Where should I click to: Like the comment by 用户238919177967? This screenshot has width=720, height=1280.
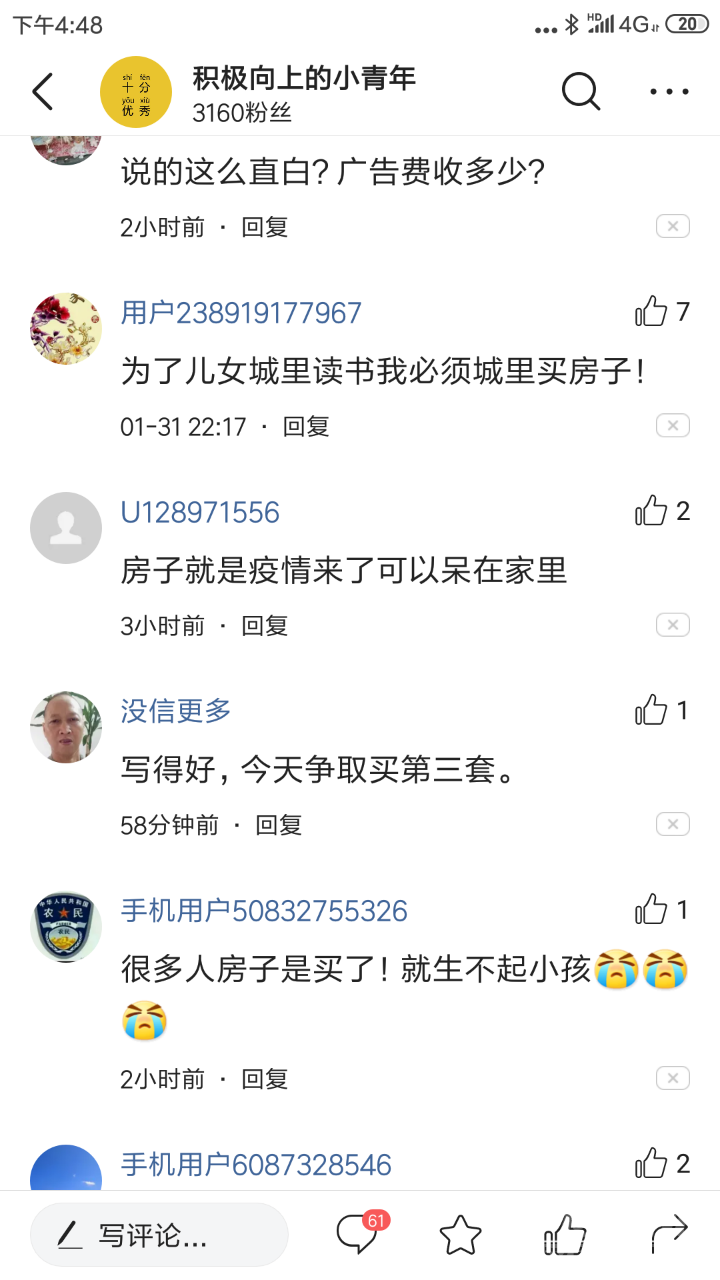coord(652,312)
